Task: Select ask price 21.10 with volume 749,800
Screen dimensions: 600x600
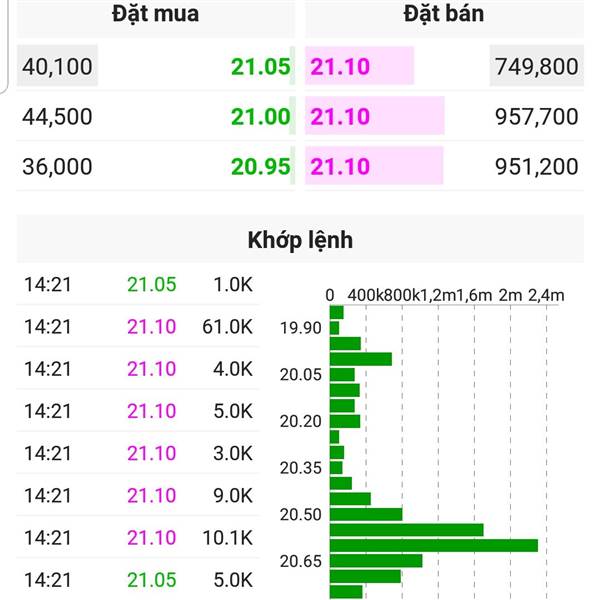Action: [340, 67]
